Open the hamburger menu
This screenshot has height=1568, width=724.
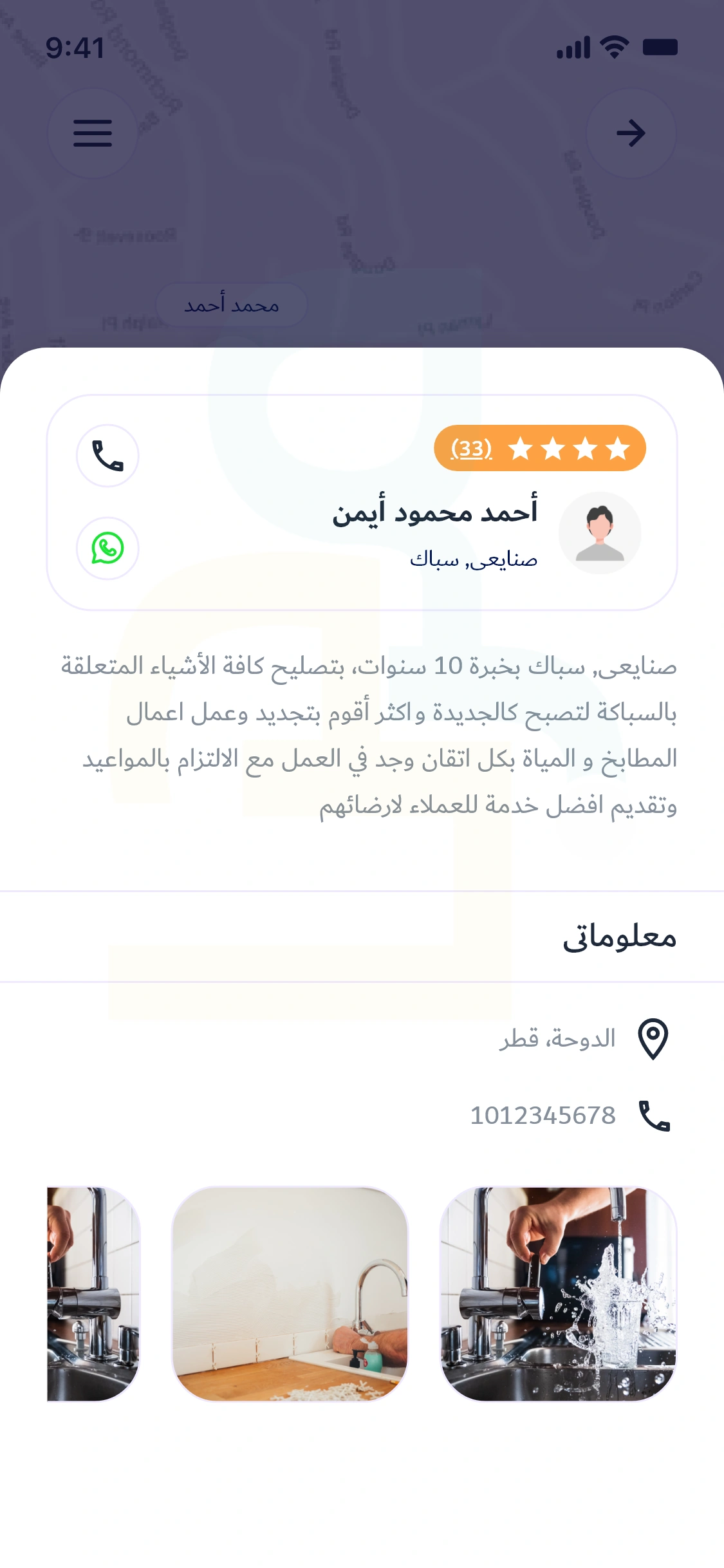93,133
